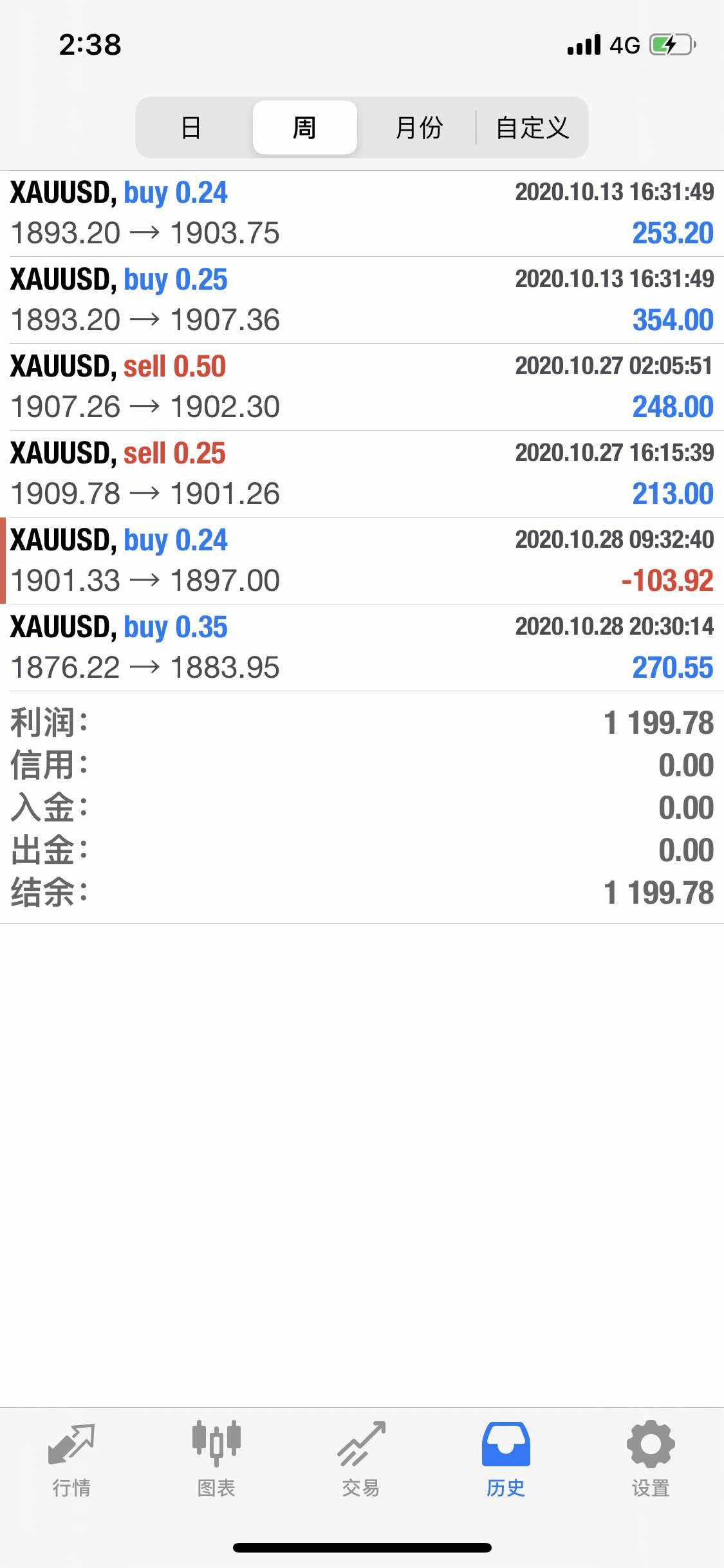Open the buy 0.35 trade with profit 270.55
Screen dimensions: 724x1568
(362, 648)
